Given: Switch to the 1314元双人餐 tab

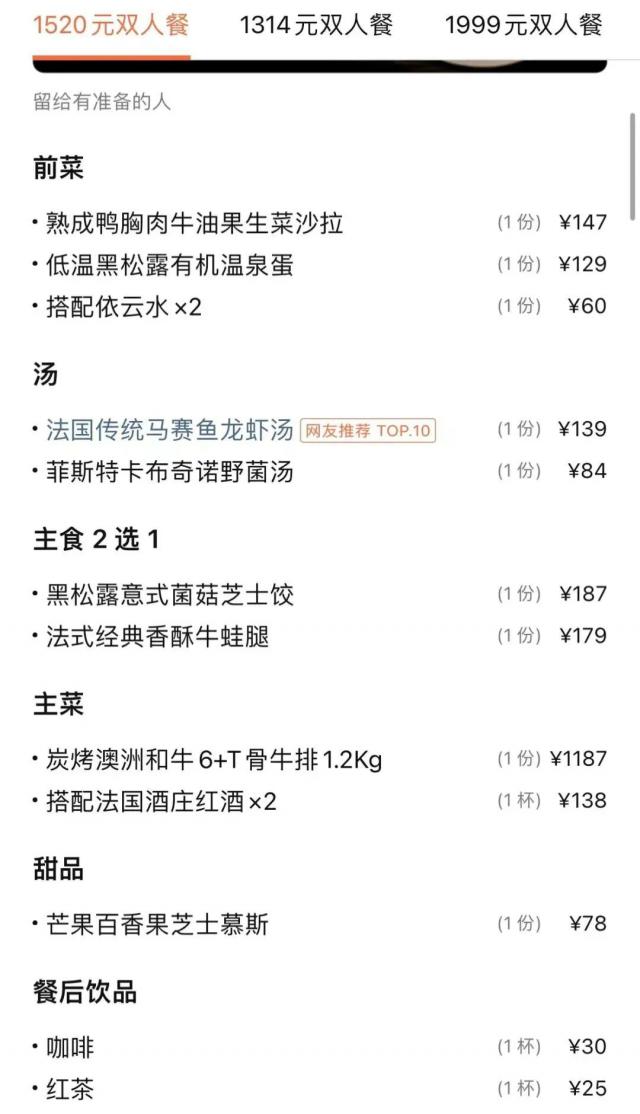Looking at the screenshot, I should click(316, 25).
